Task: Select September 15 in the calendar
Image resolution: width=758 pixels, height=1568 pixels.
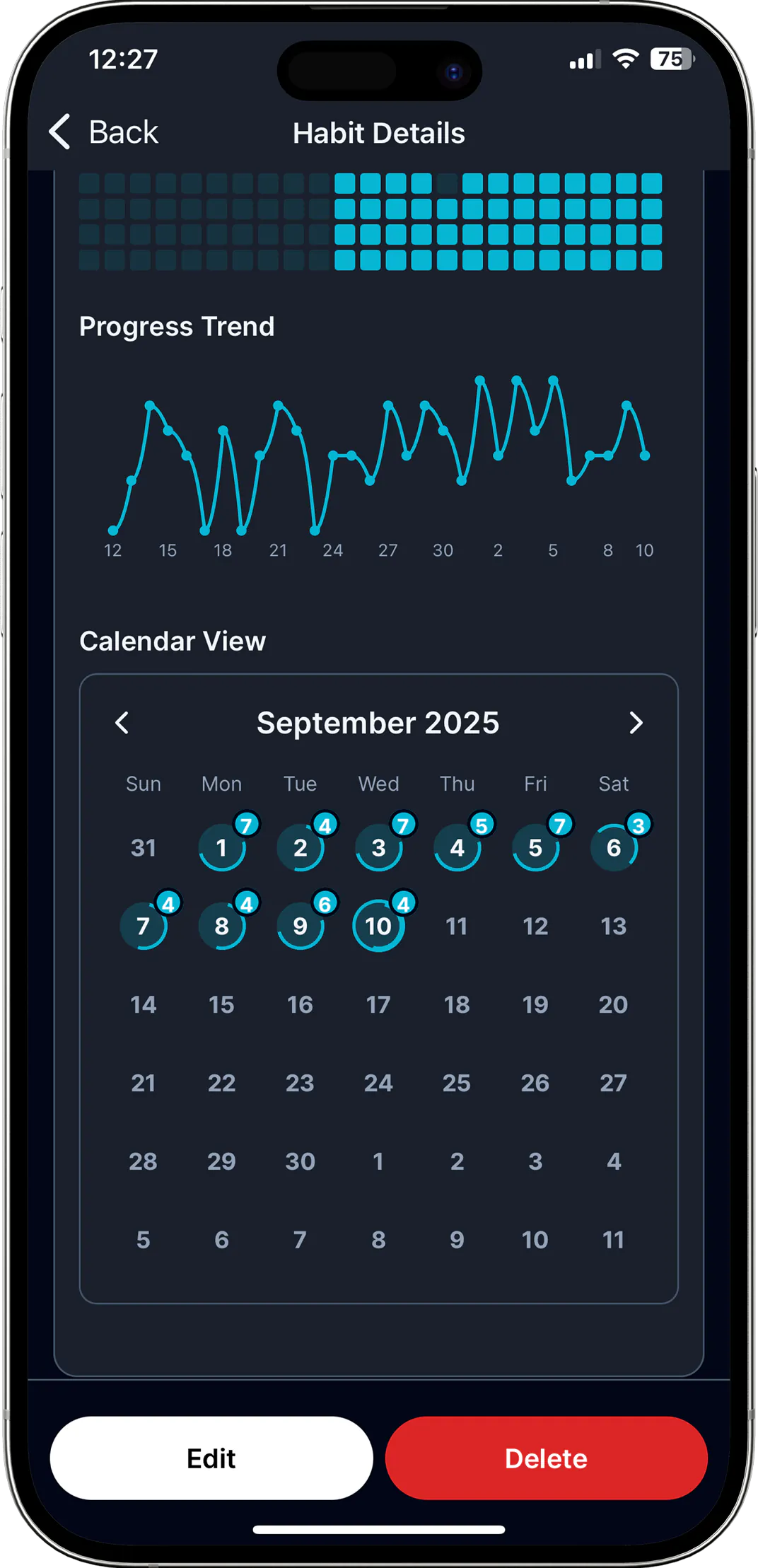Action: [221, 1004]
